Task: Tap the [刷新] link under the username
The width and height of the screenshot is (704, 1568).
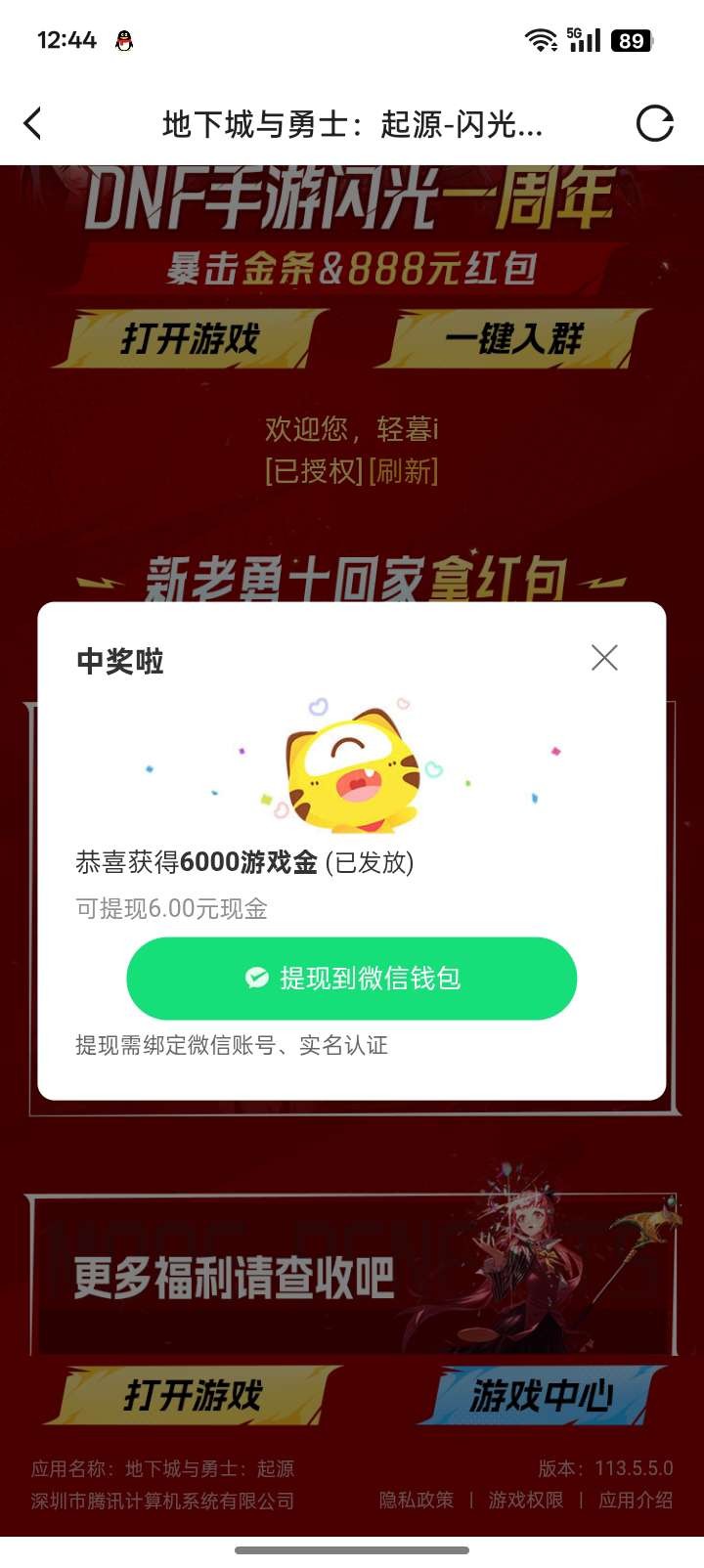Action: coord(403,471)
